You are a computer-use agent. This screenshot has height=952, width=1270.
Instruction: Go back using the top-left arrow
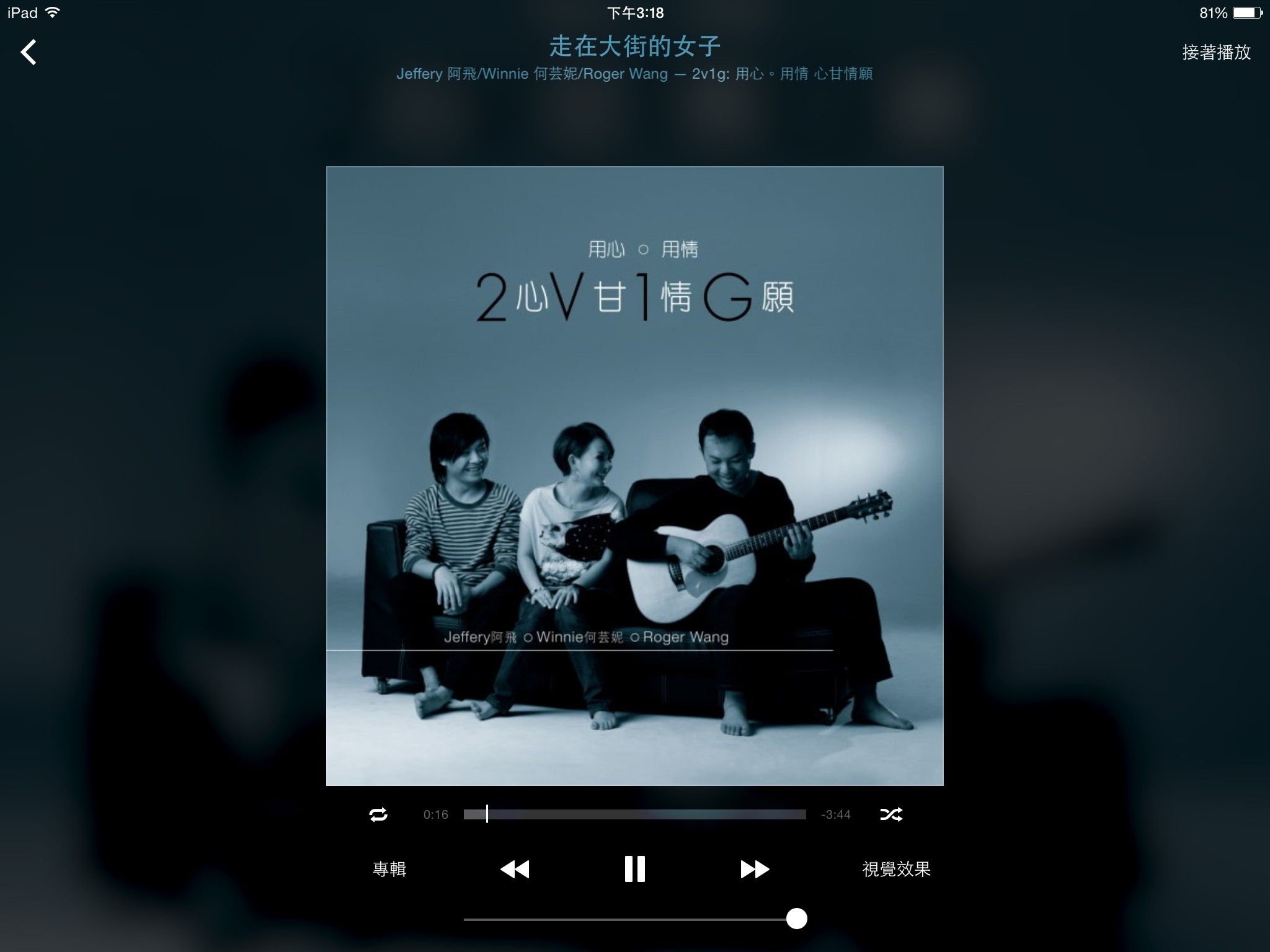pos(29,52)
